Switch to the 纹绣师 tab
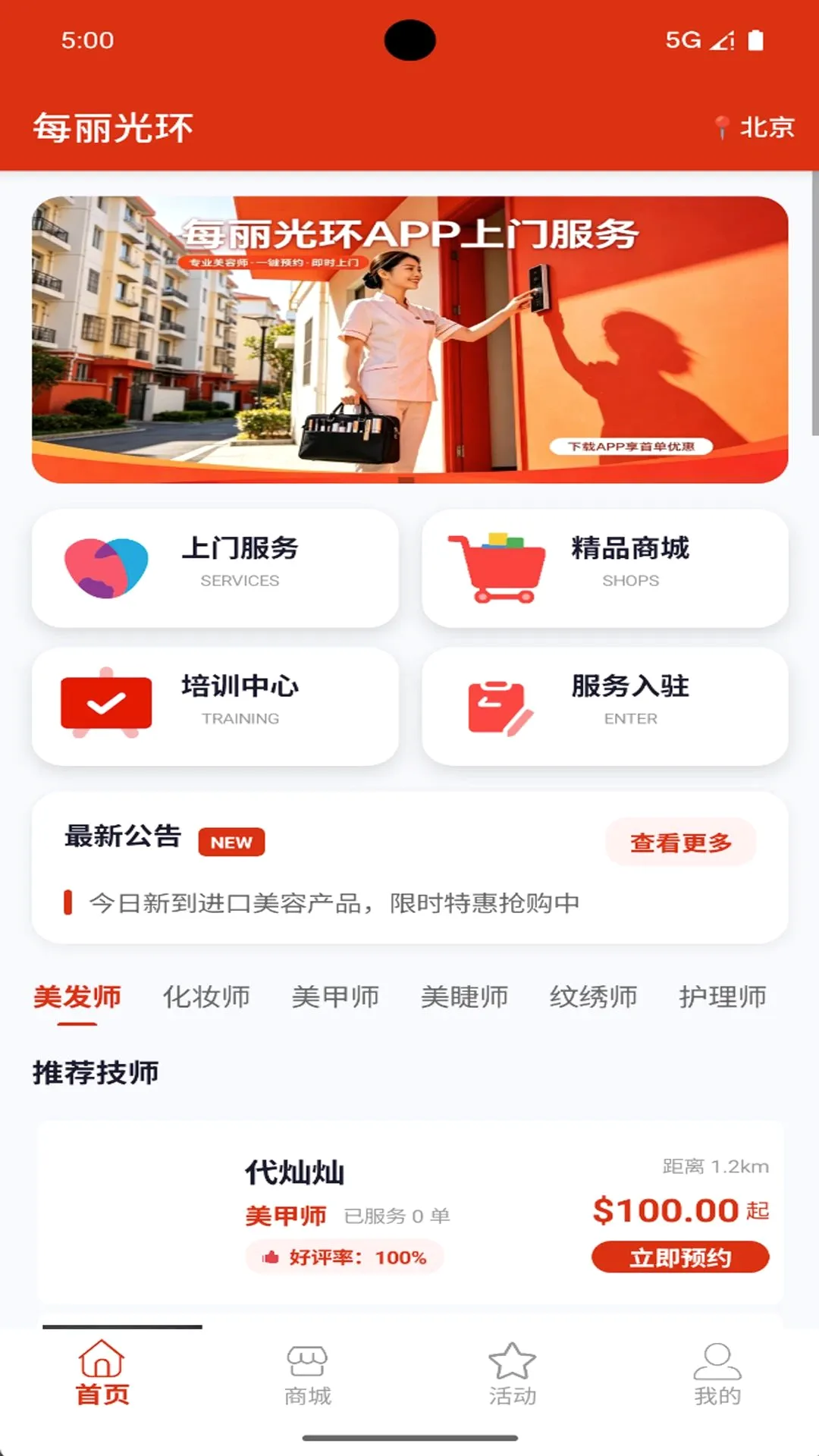This screenshot has width=819, height=1456. pyautogui.click(x=593, y=996)
